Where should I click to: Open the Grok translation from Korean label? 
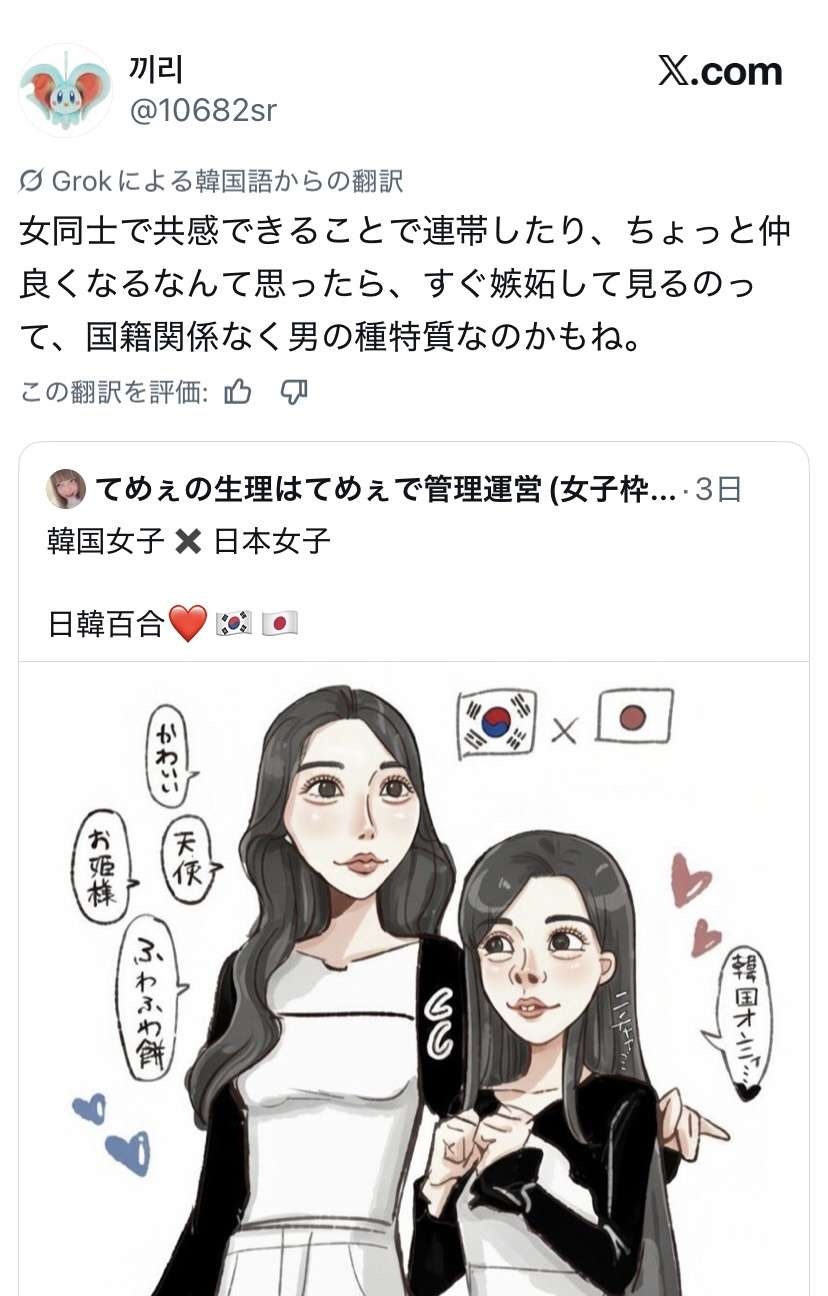(212, 181)
